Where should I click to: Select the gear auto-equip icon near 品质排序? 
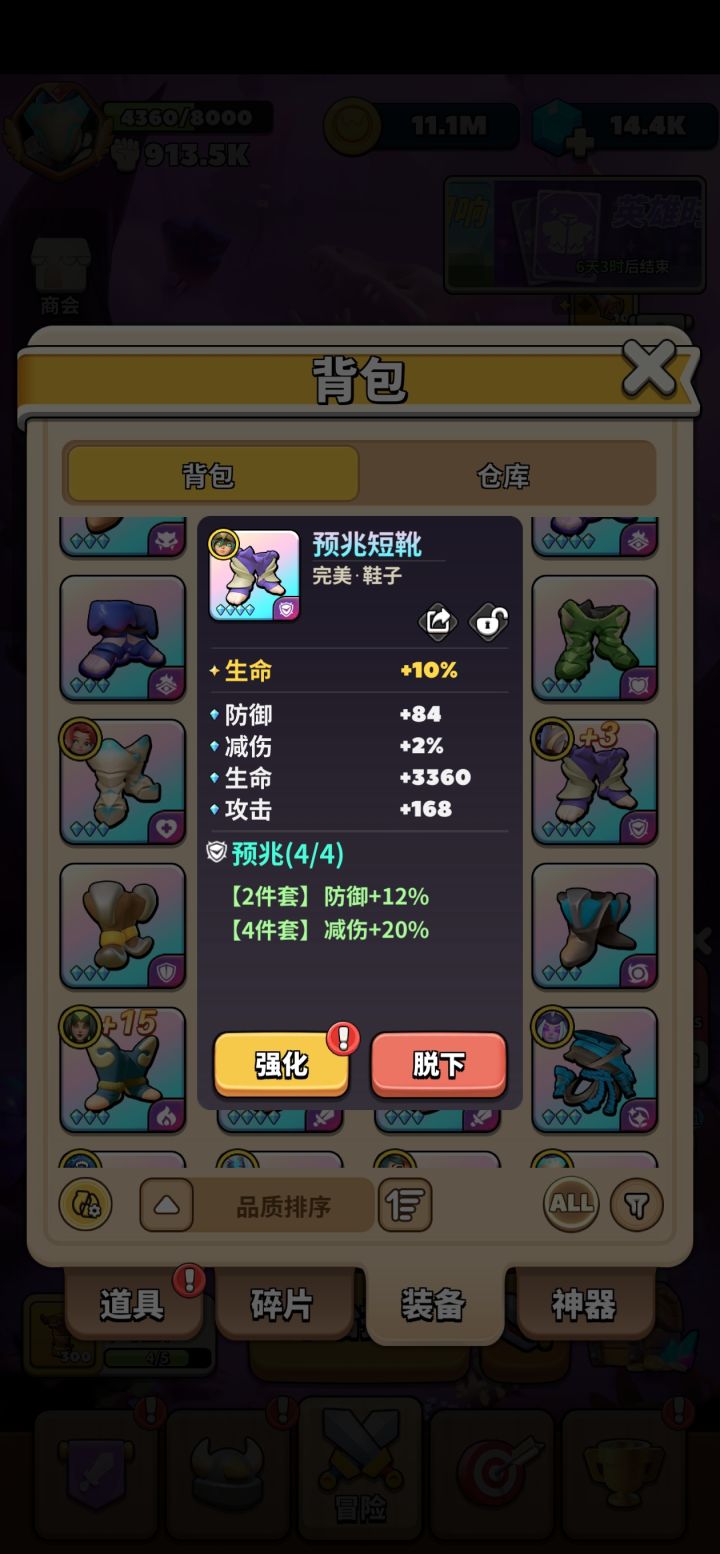pos(84,1205)
